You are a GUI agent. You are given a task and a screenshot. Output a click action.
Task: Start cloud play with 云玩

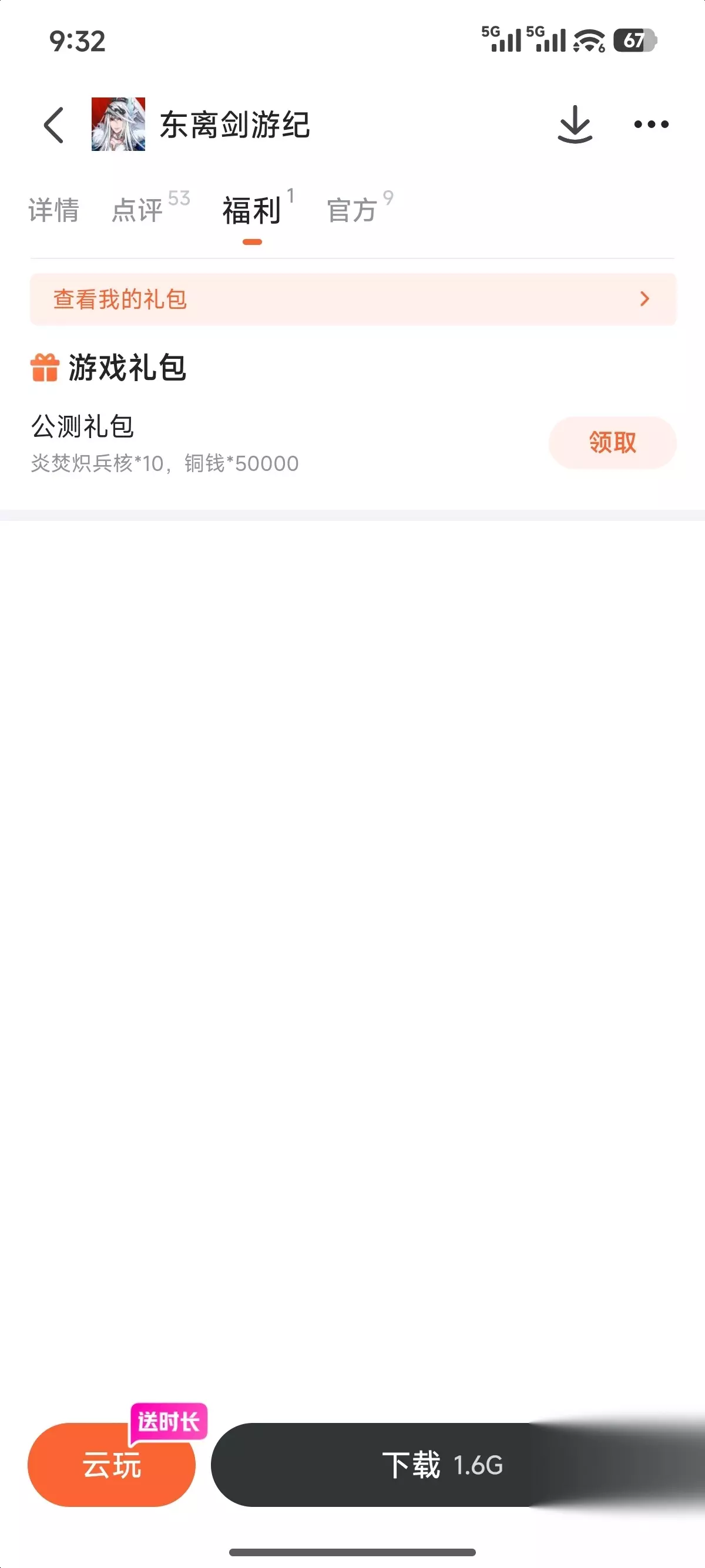[x=112, y=1465]
